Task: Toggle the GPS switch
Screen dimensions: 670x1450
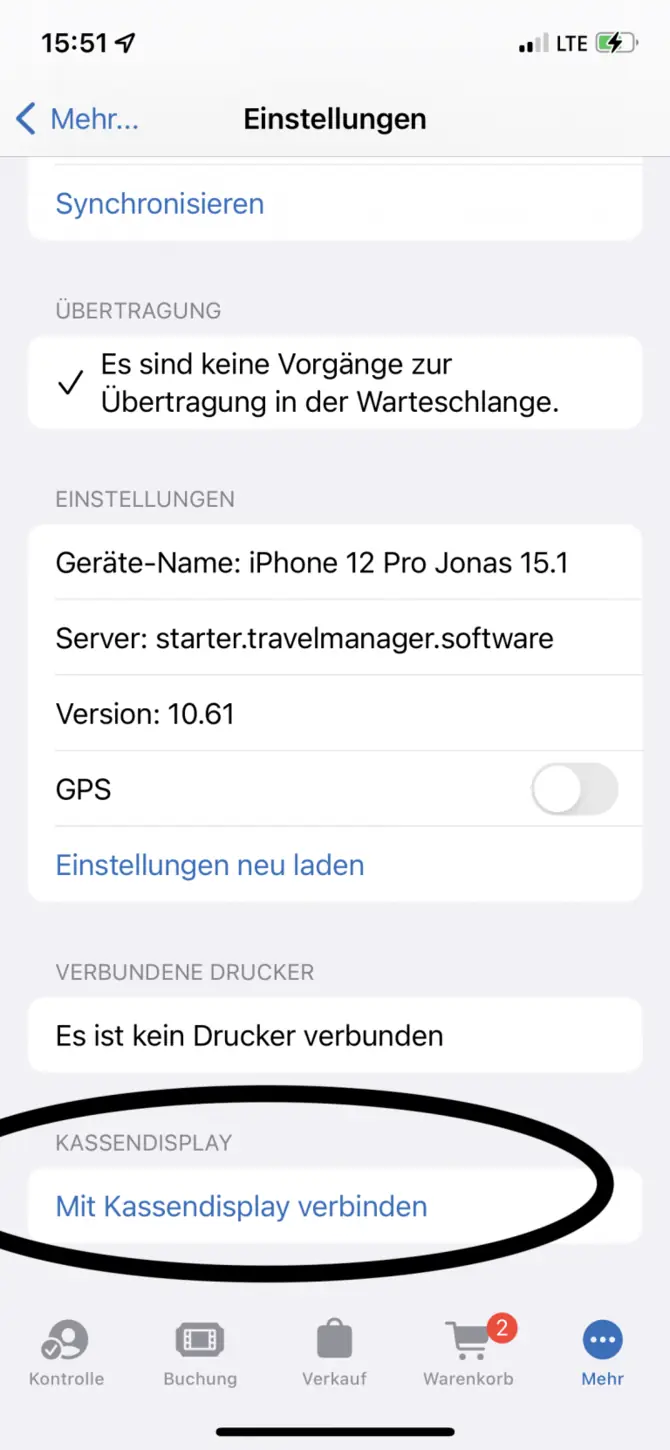Action: (x=574, y=790)
